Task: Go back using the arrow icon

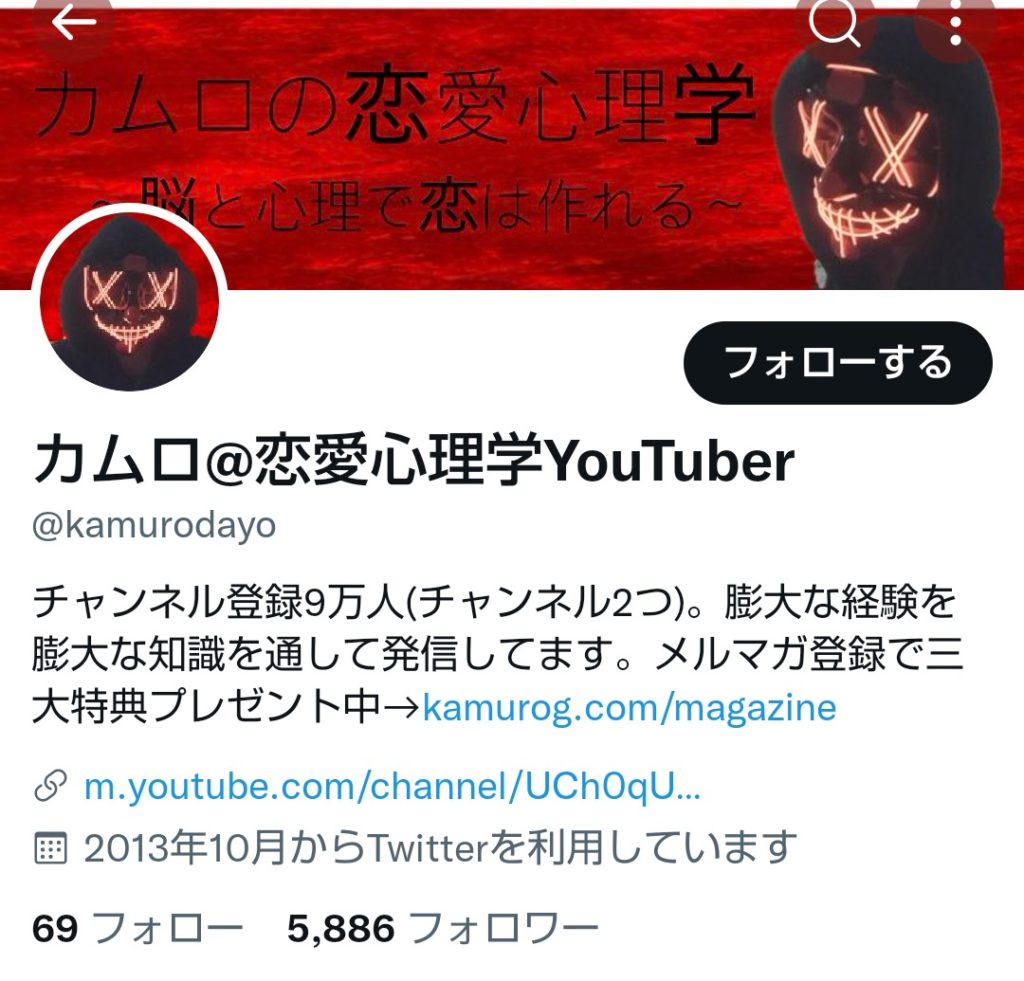Action: pos(73,22)
